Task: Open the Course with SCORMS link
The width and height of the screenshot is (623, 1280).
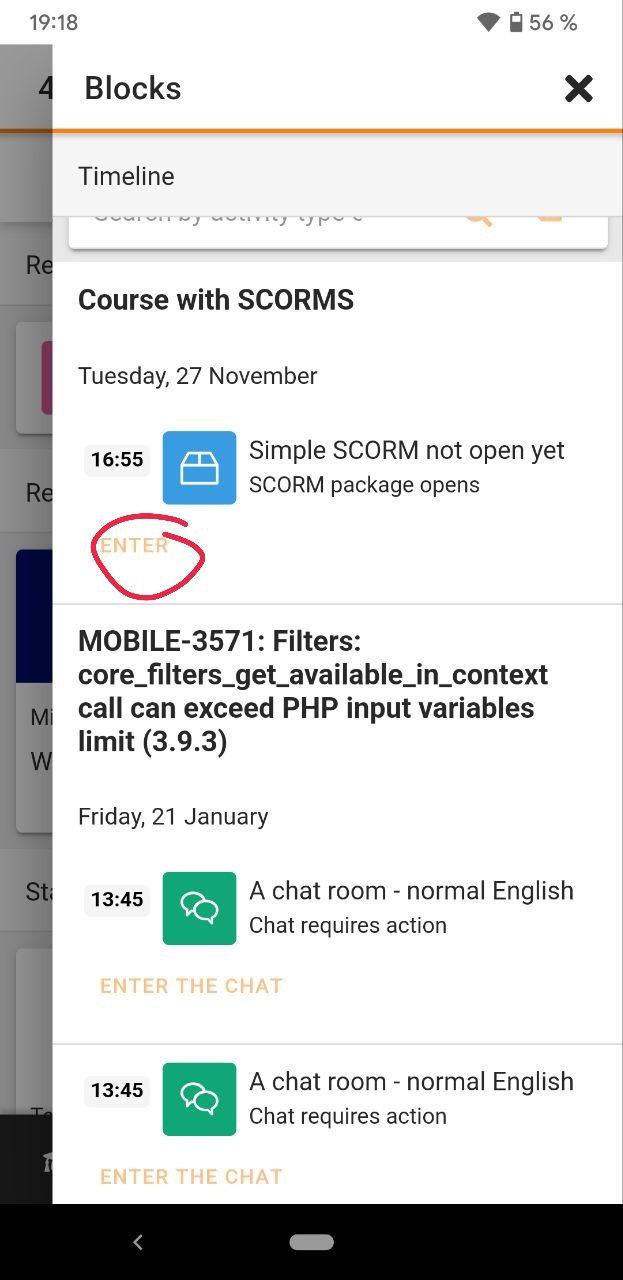Action: pos(216,299)
